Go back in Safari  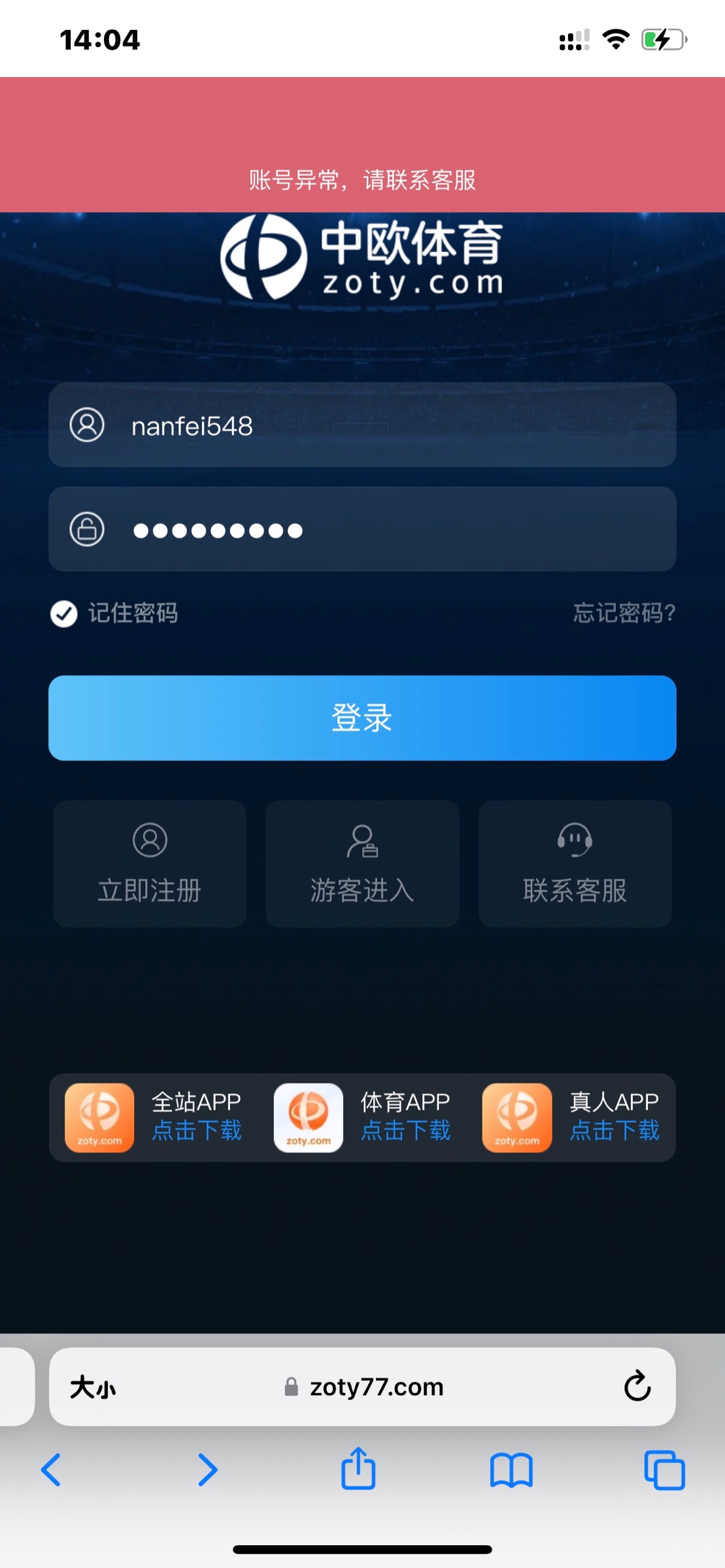pyautogui.click(x=51, y=1470)
